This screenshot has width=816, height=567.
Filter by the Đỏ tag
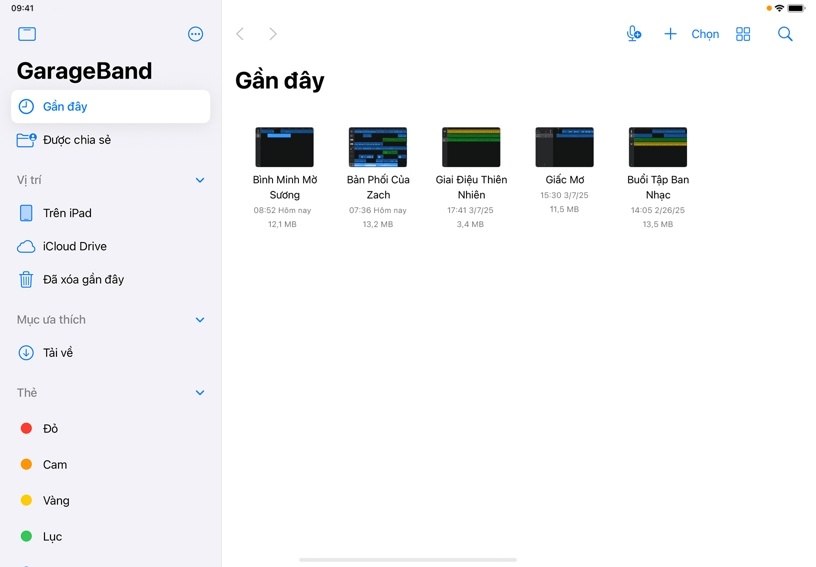[x=50, y=428]
